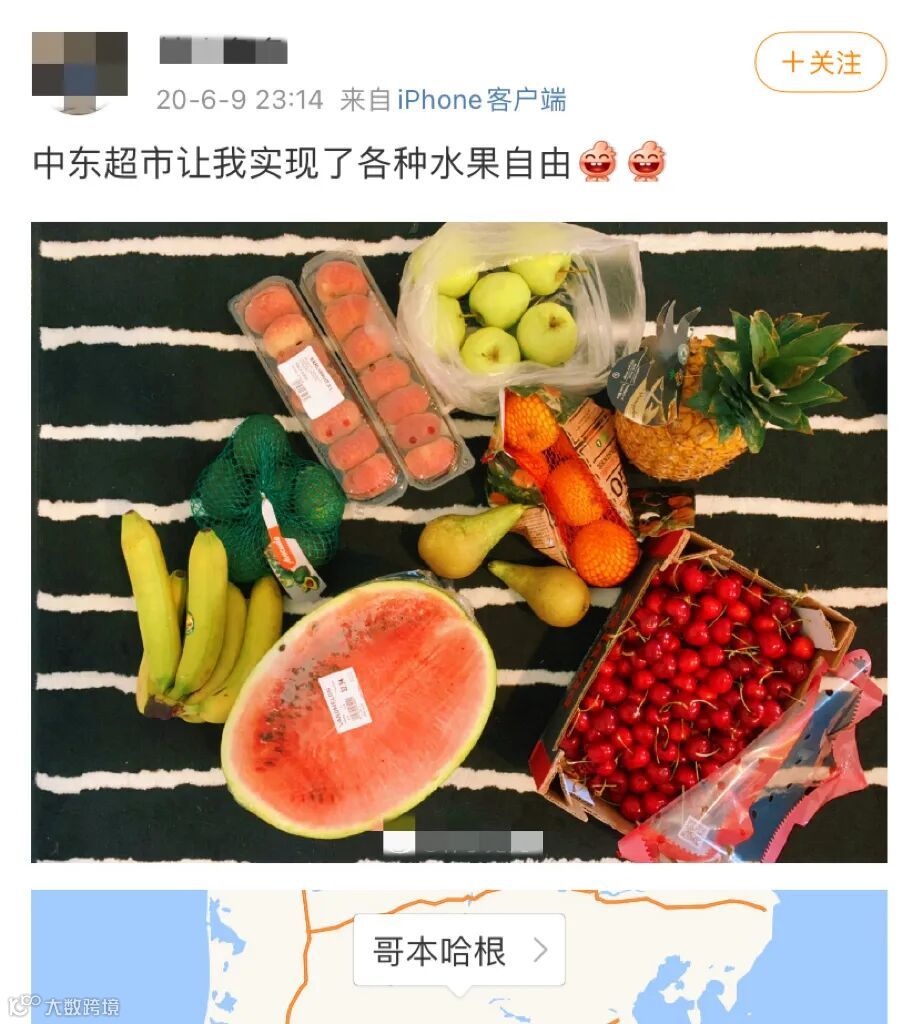This screenshot has width=918, height=1024.
Task: Open the 哥本哈根 location tag
Action: (459, 950)
